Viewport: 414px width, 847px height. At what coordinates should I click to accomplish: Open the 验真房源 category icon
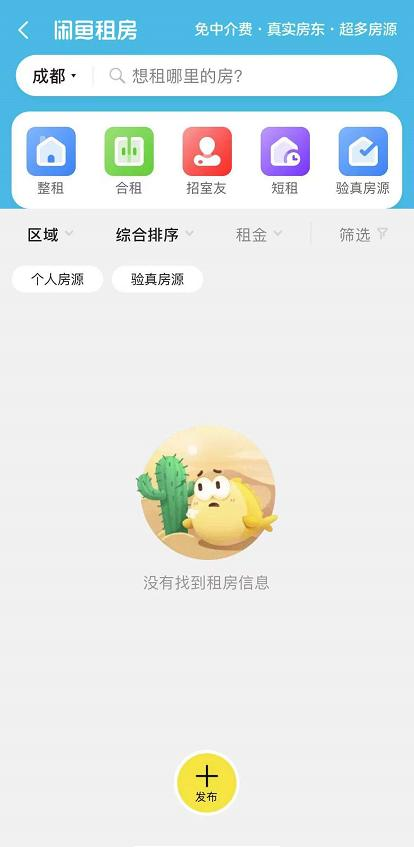point(363,161)
